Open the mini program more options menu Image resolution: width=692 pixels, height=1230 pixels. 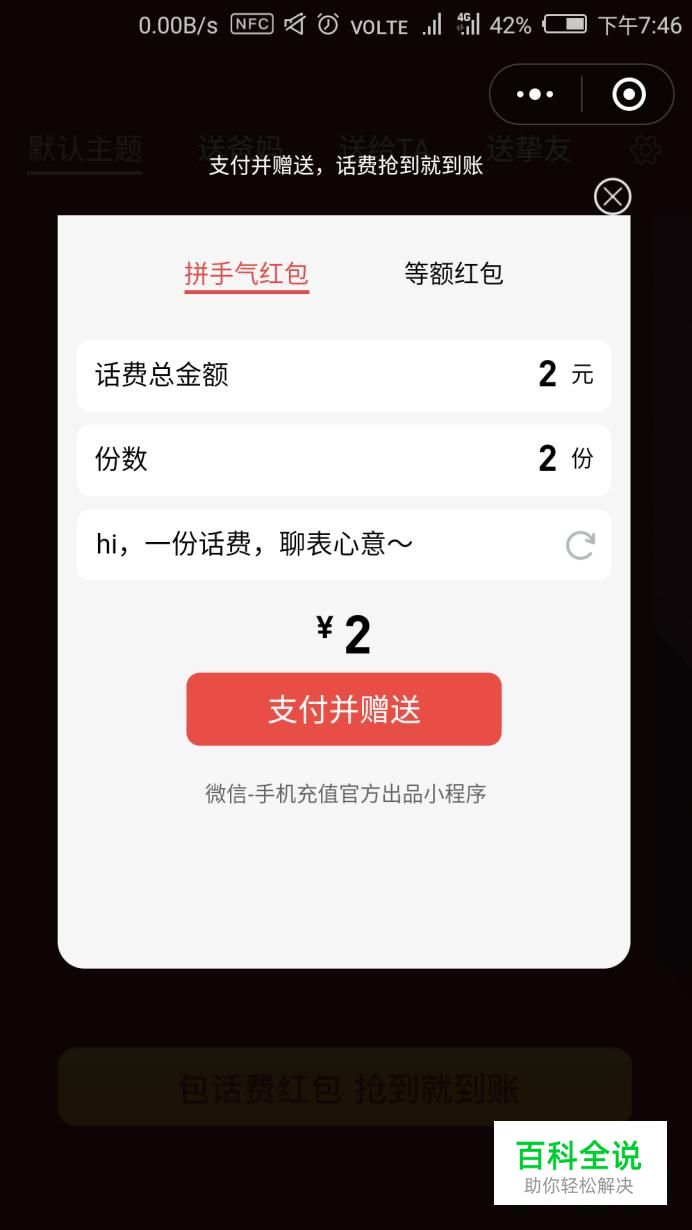535,95
